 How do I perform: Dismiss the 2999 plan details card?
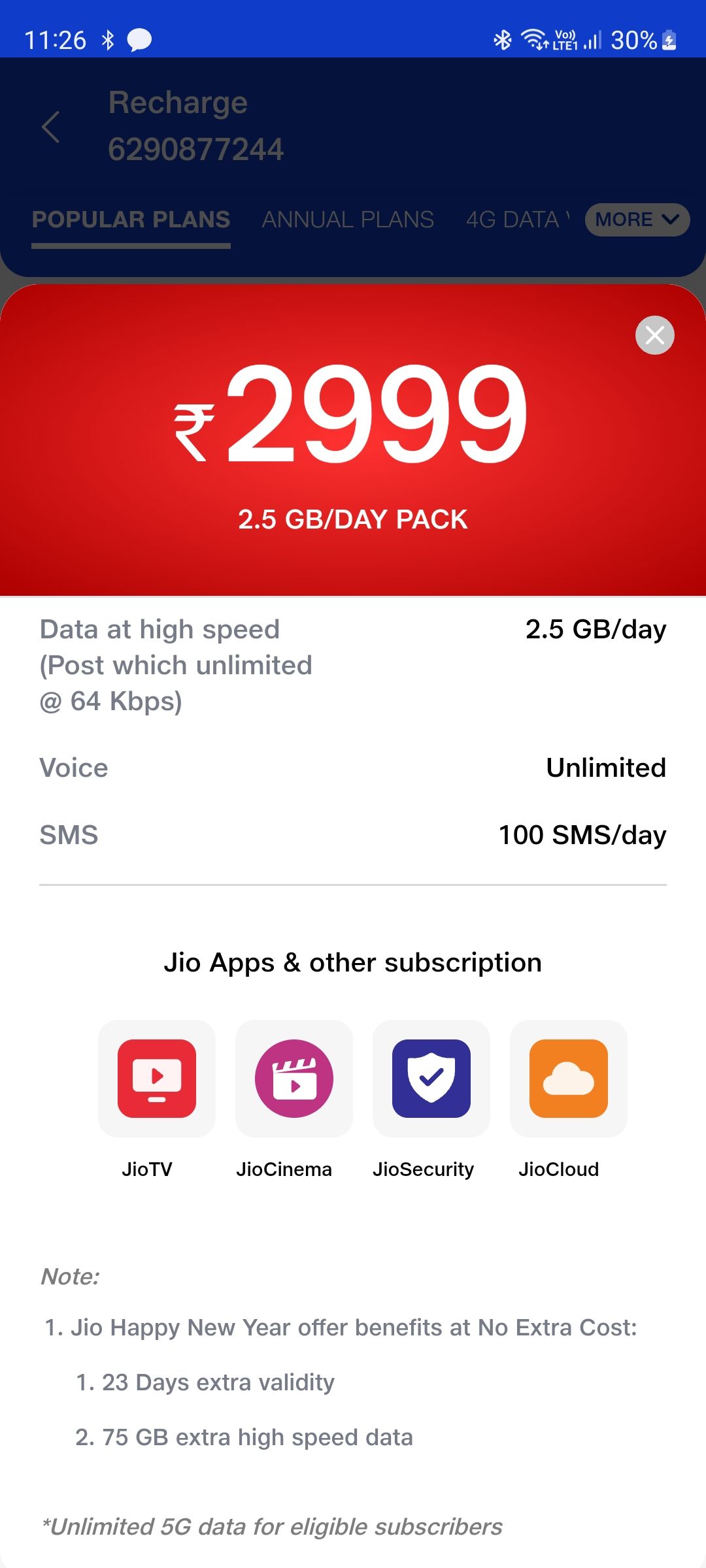654,335
